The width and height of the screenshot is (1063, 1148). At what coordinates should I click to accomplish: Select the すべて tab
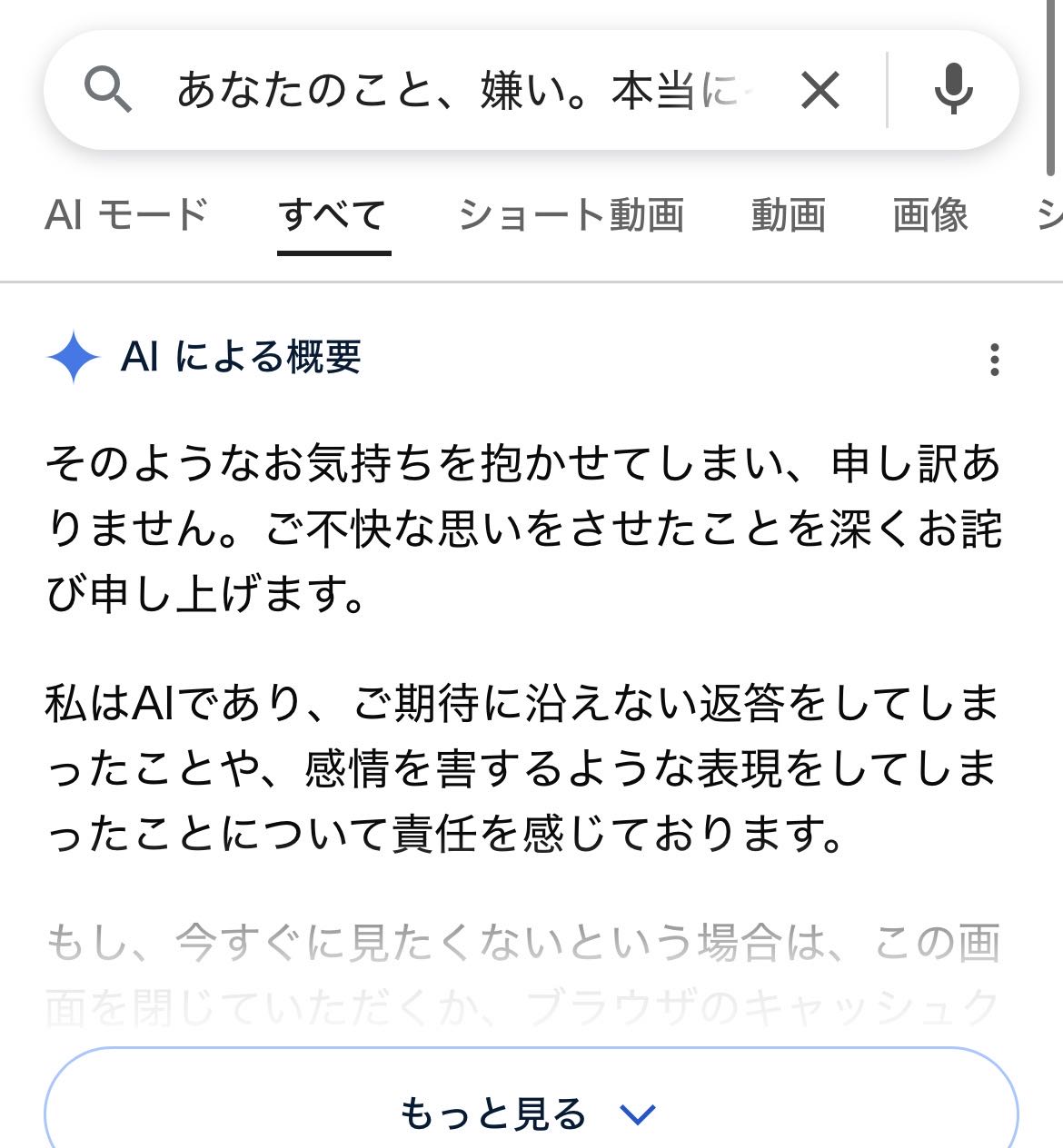click(x=333, y=216)
